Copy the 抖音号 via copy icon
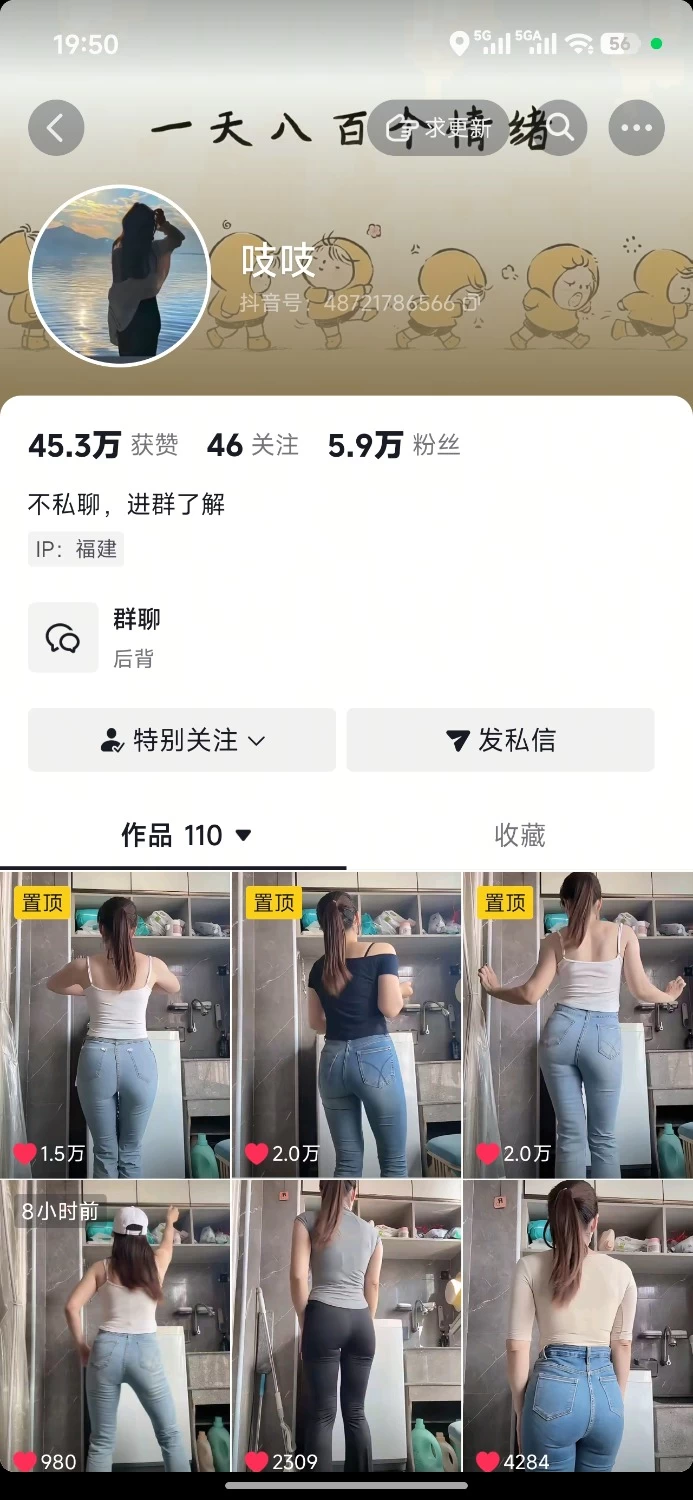The image size is (693, 1500). [472, 303]
